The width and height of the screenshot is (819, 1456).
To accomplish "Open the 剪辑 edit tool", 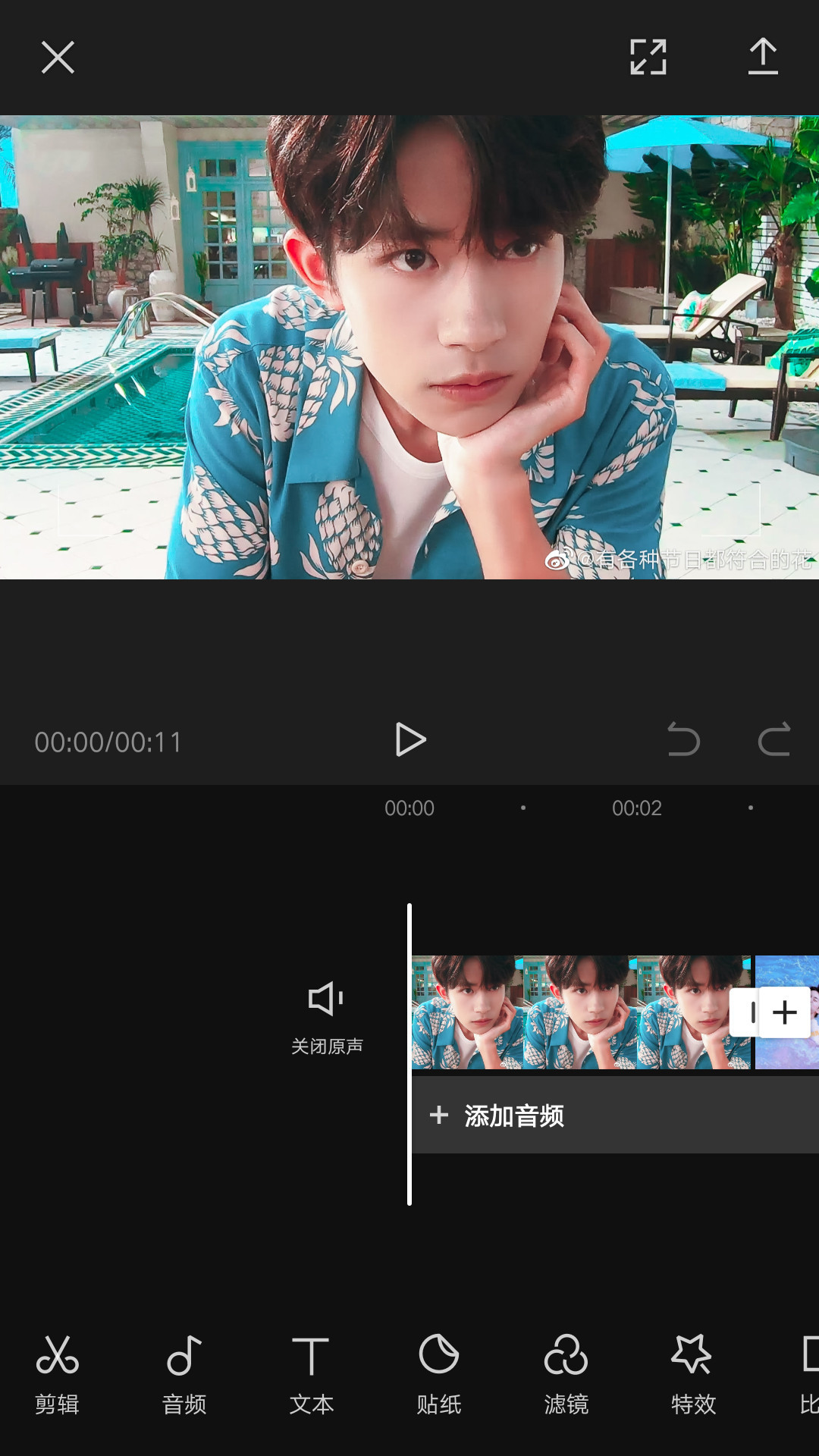I will coord(58,1374).
